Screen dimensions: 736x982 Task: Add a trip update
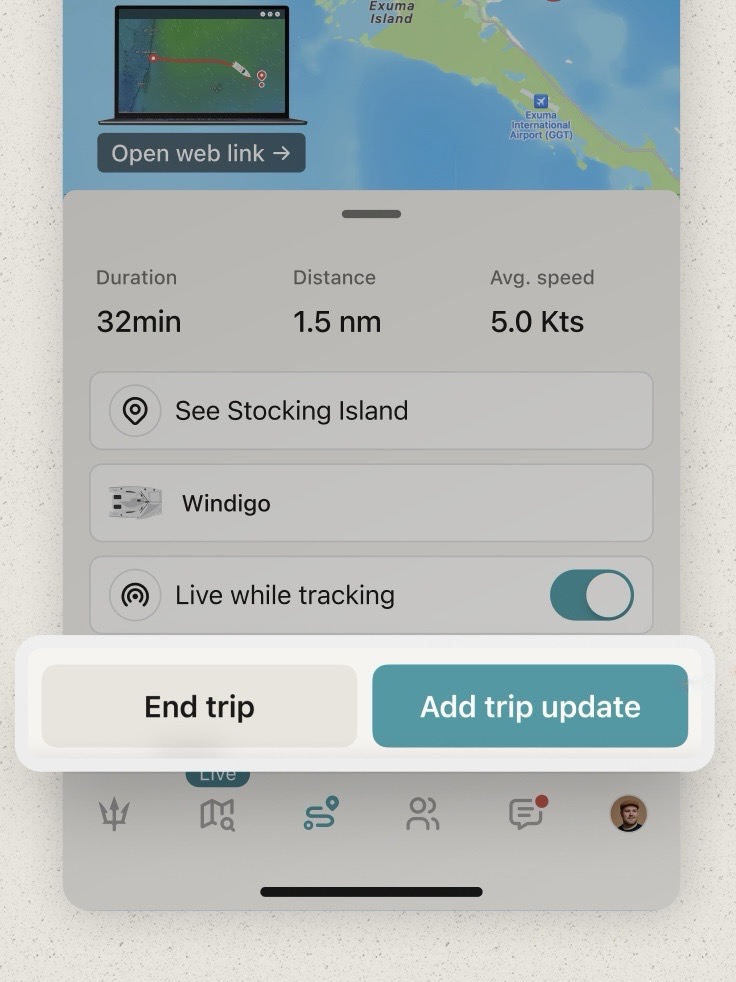pos(530,706)
